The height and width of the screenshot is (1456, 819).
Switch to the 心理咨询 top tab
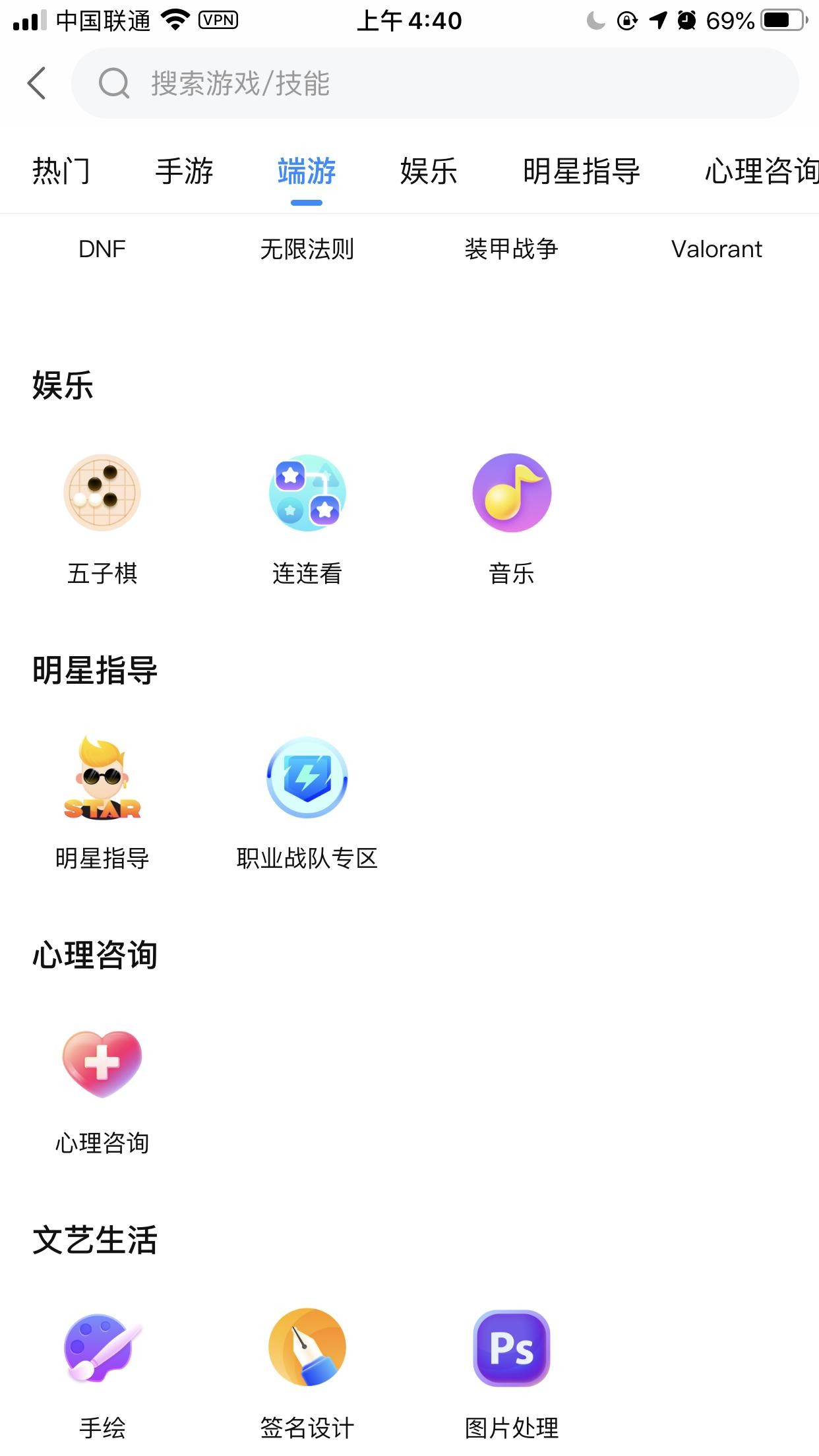click(761, 171)
